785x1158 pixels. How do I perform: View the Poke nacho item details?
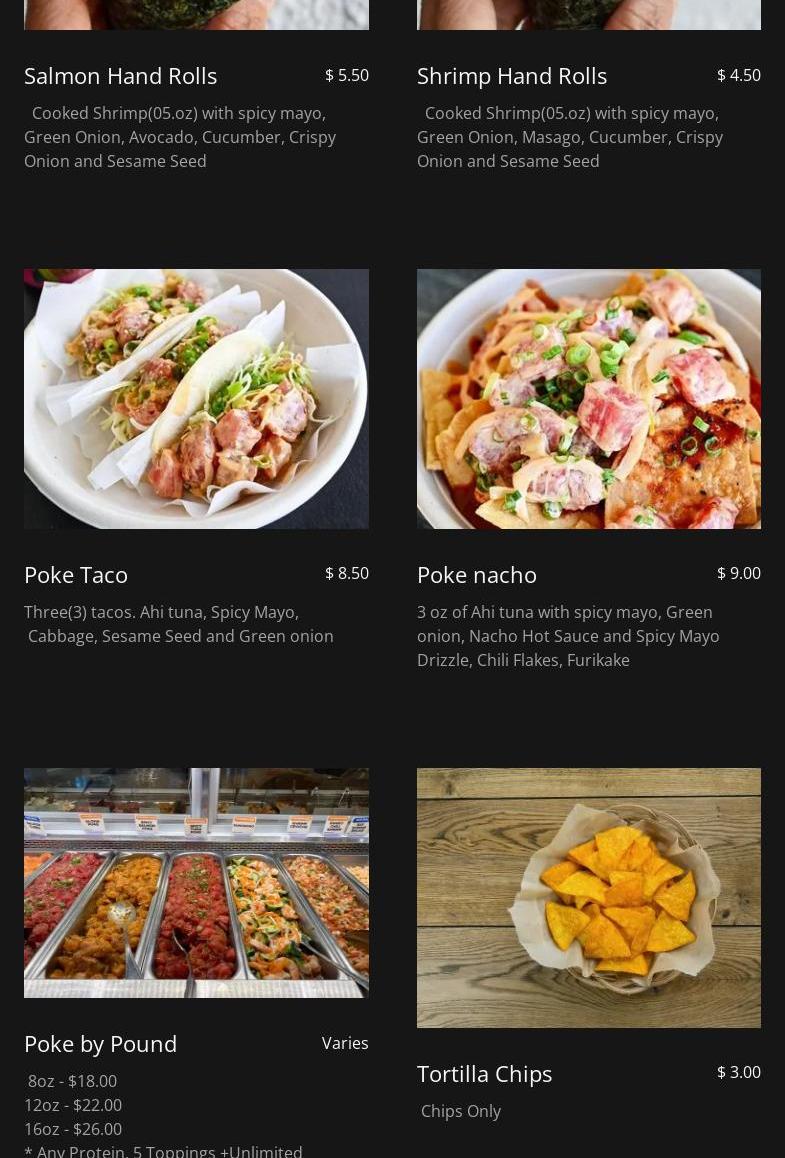point(477,575)
